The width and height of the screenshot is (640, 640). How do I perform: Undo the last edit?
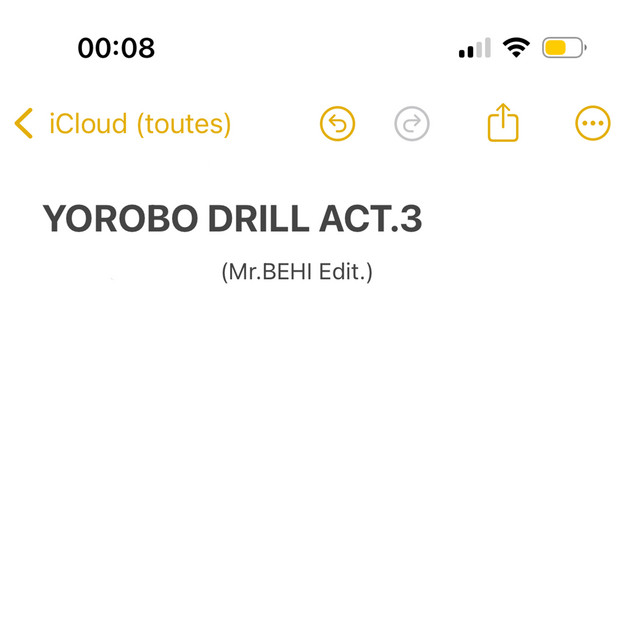(338, 124)
